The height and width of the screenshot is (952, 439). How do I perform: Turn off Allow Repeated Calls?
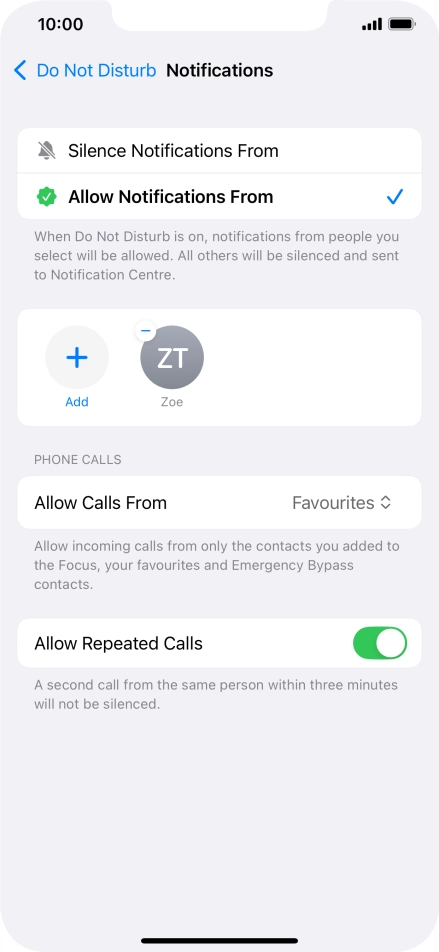click(379, 644)
